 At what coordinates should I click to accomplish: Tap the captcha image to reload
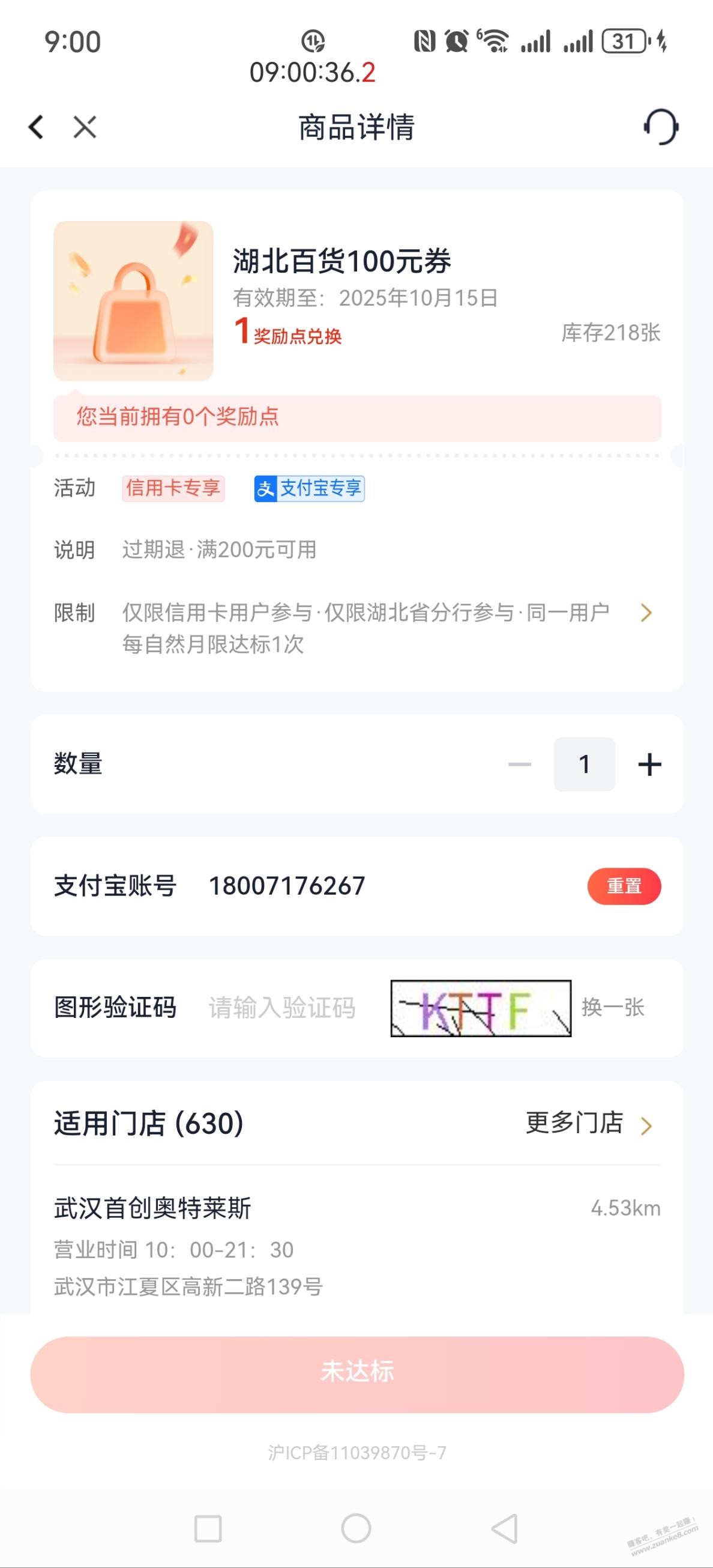[481, 1008]
